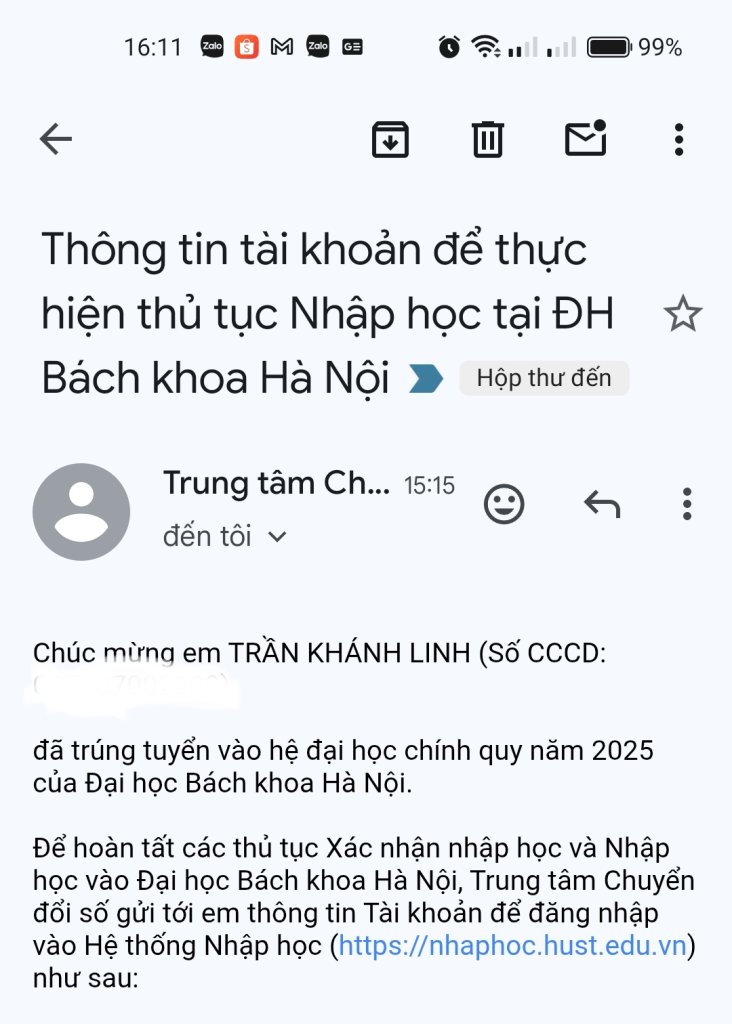Open the nhaphoc.hust.edu.vn link
Viewport: 732px width, 1024px height.
(x=514, y=945)
